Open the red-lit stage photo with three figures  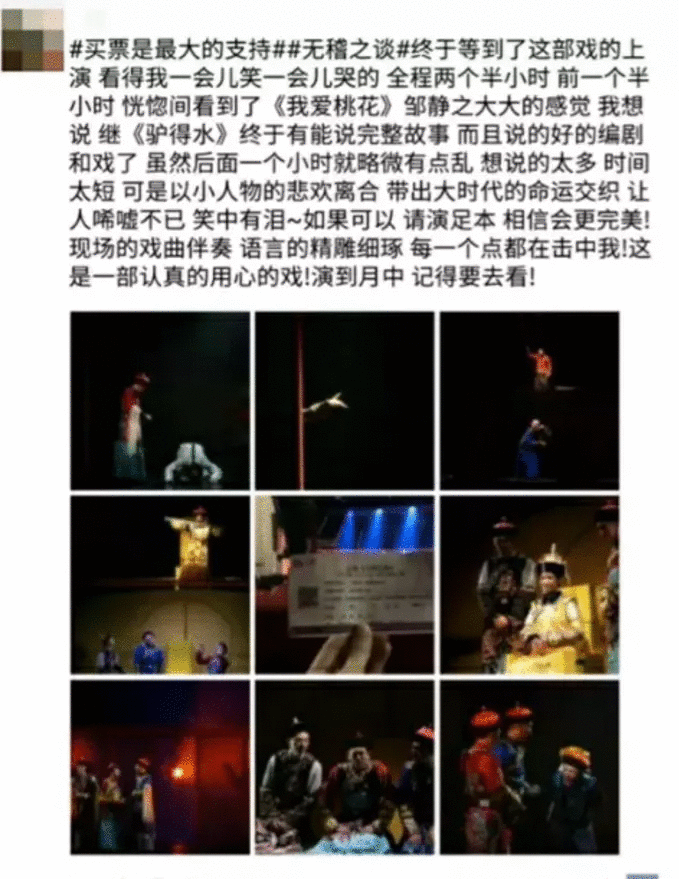pyautogui.click(x=160, y=768)
